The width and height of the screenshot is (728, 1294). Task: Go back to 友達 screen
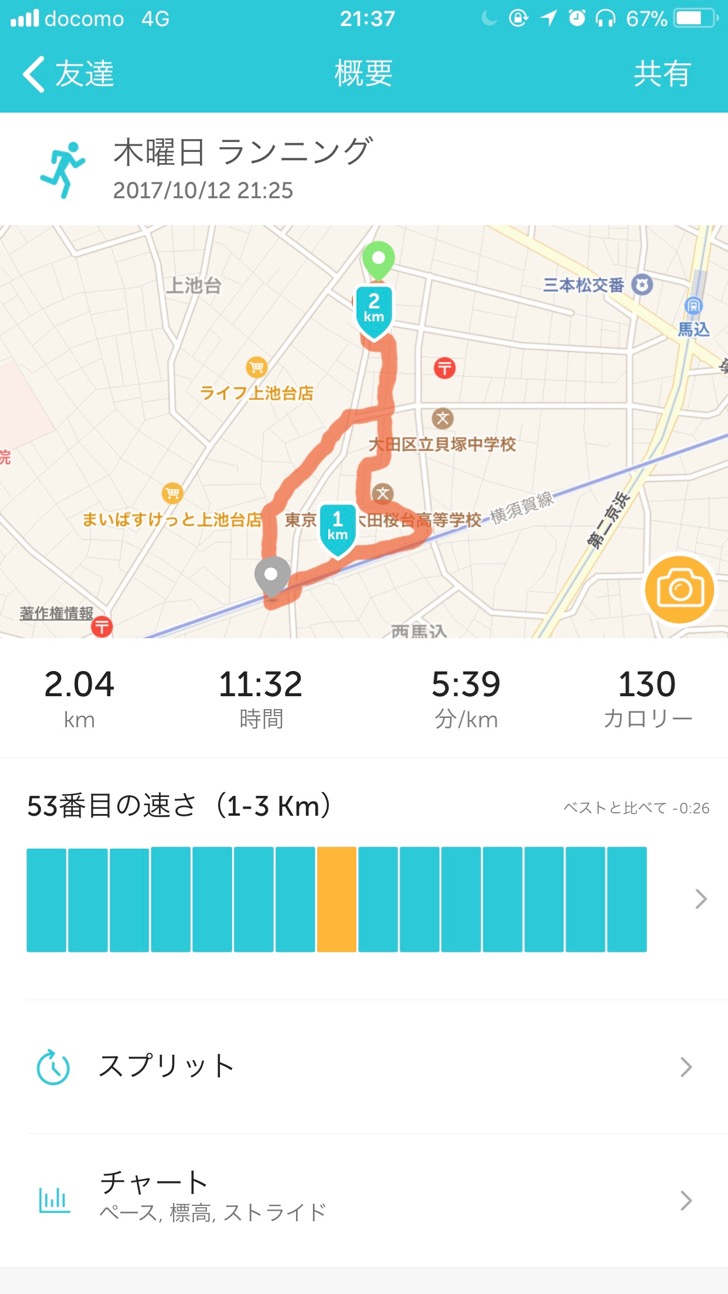(68, 74)
